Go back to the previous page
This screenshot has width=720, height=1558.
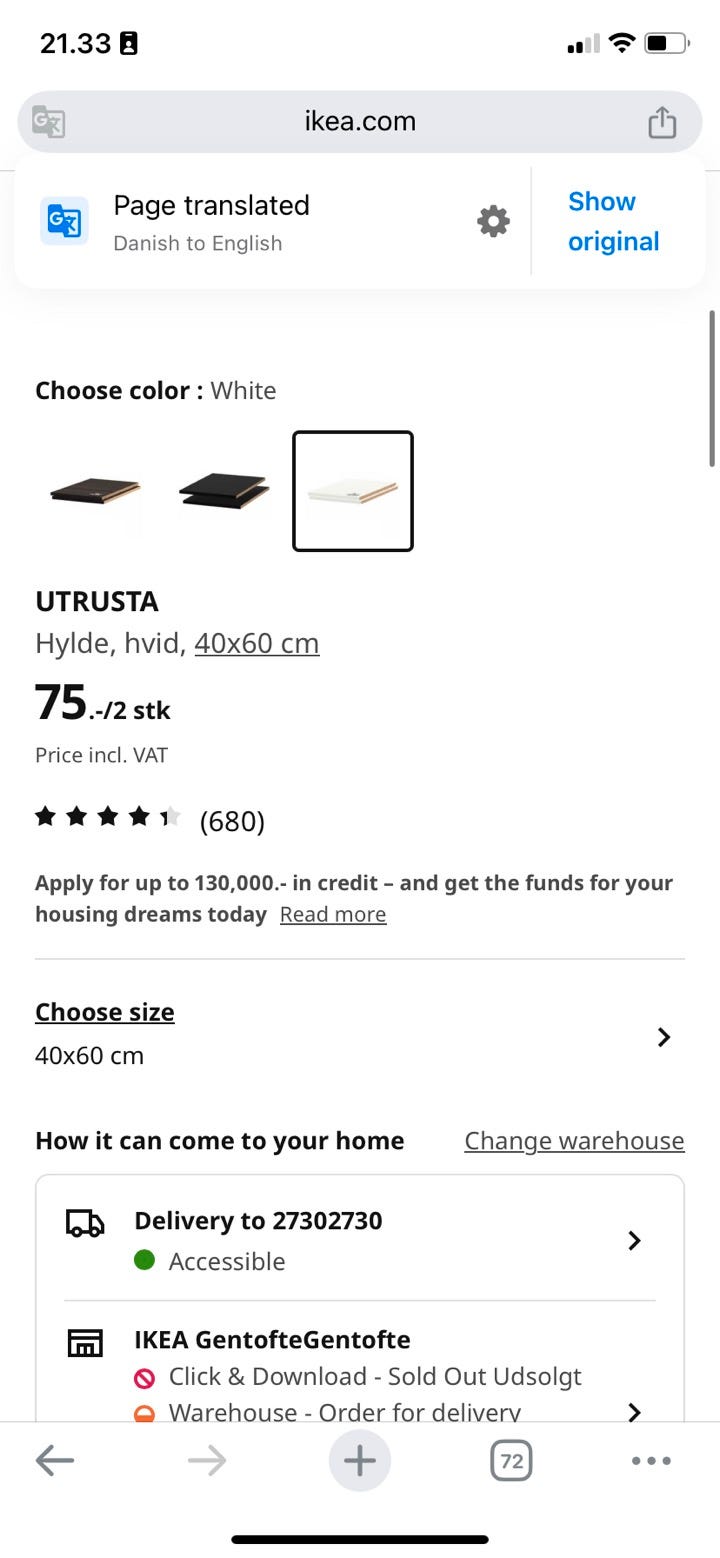pyautogui.click(x=55, y=1461)
